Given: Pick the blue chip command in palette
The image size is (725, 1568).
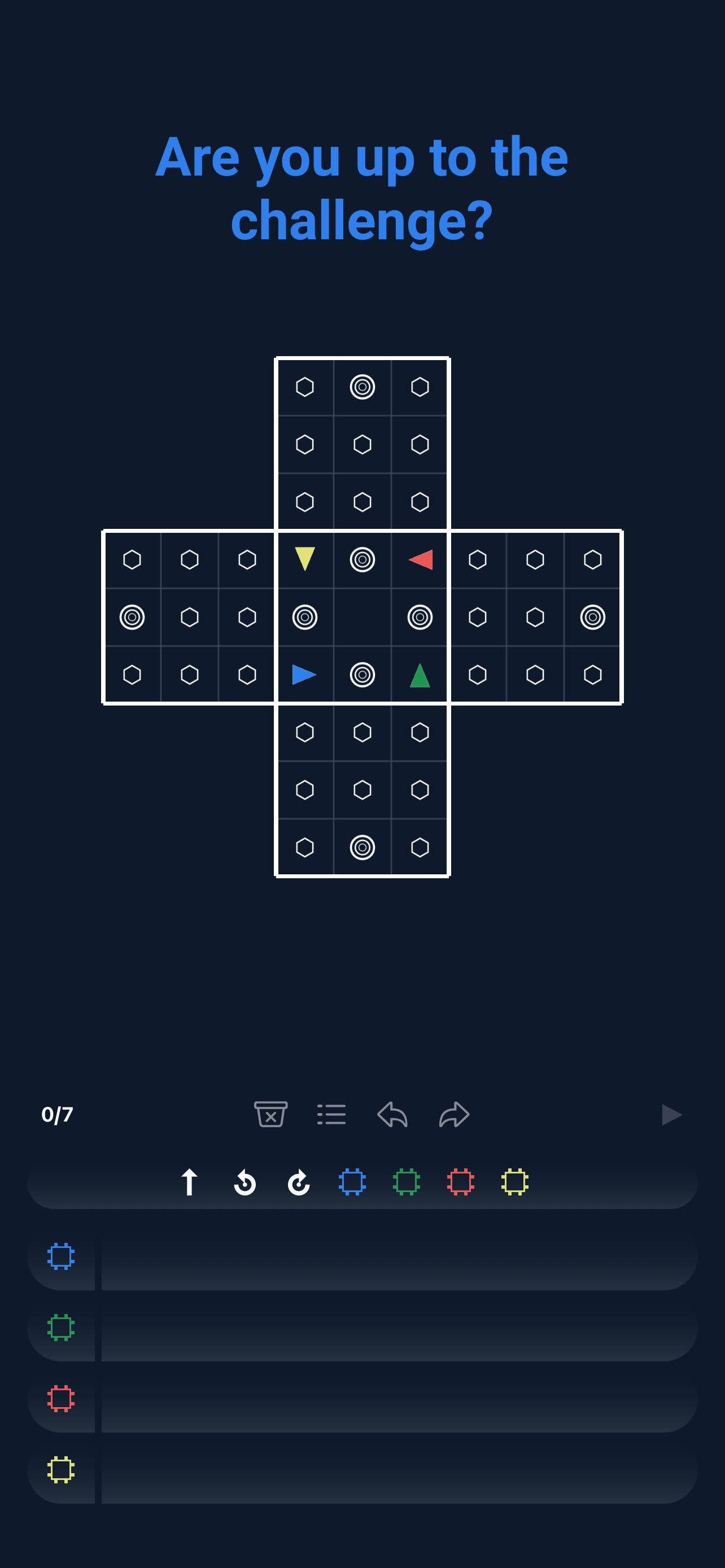Looking at the screenshot, I should point(352,1182).
